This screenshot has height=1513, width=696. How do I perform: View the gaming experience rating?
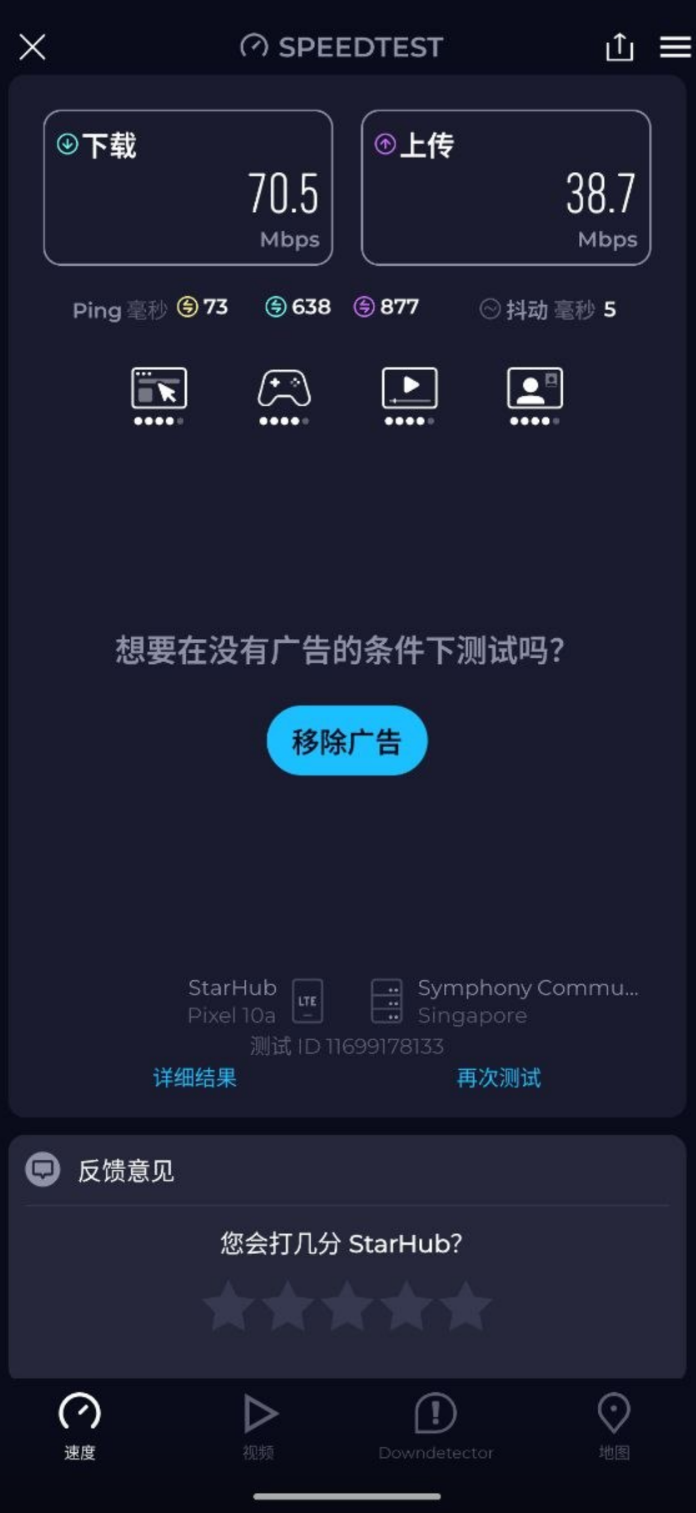pyautogui.click(x=284, y=397)
